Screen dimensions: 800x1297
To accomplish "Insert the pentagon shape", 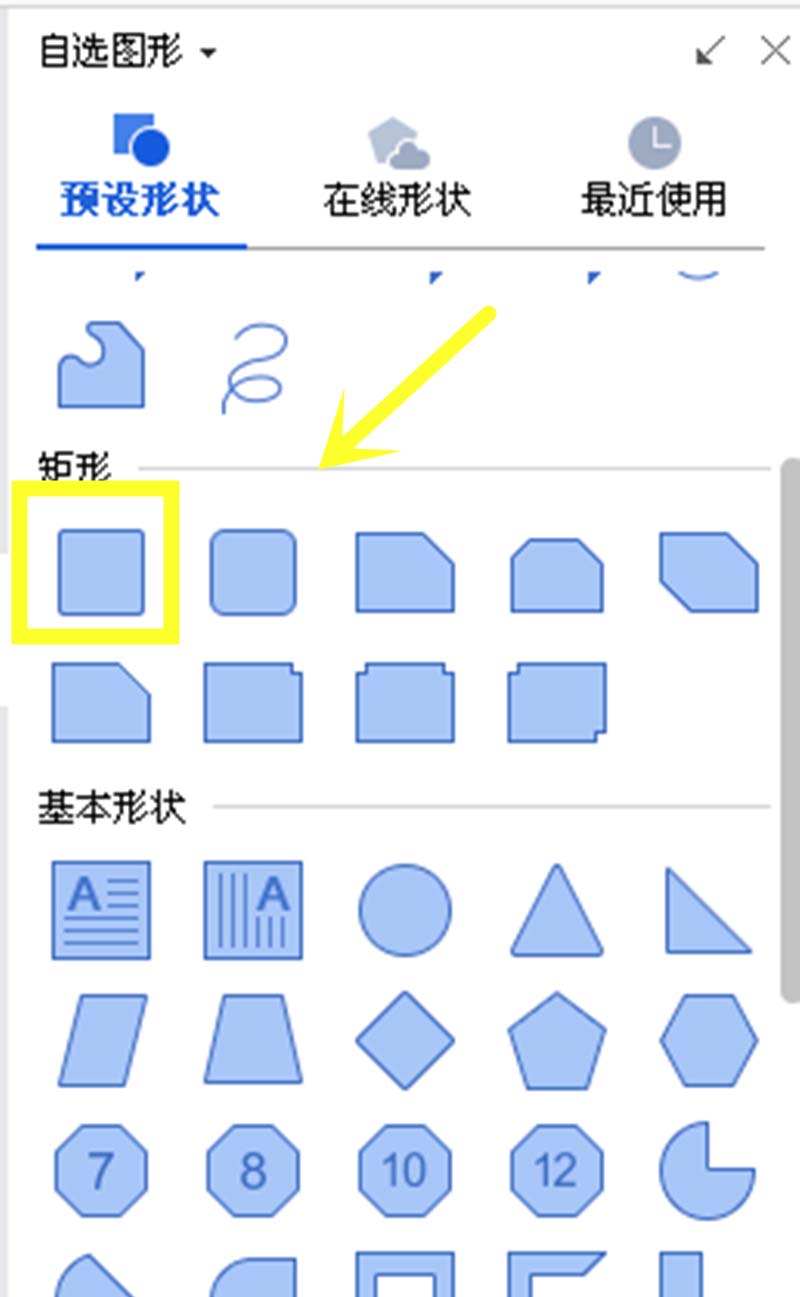I will point(557,1041).
